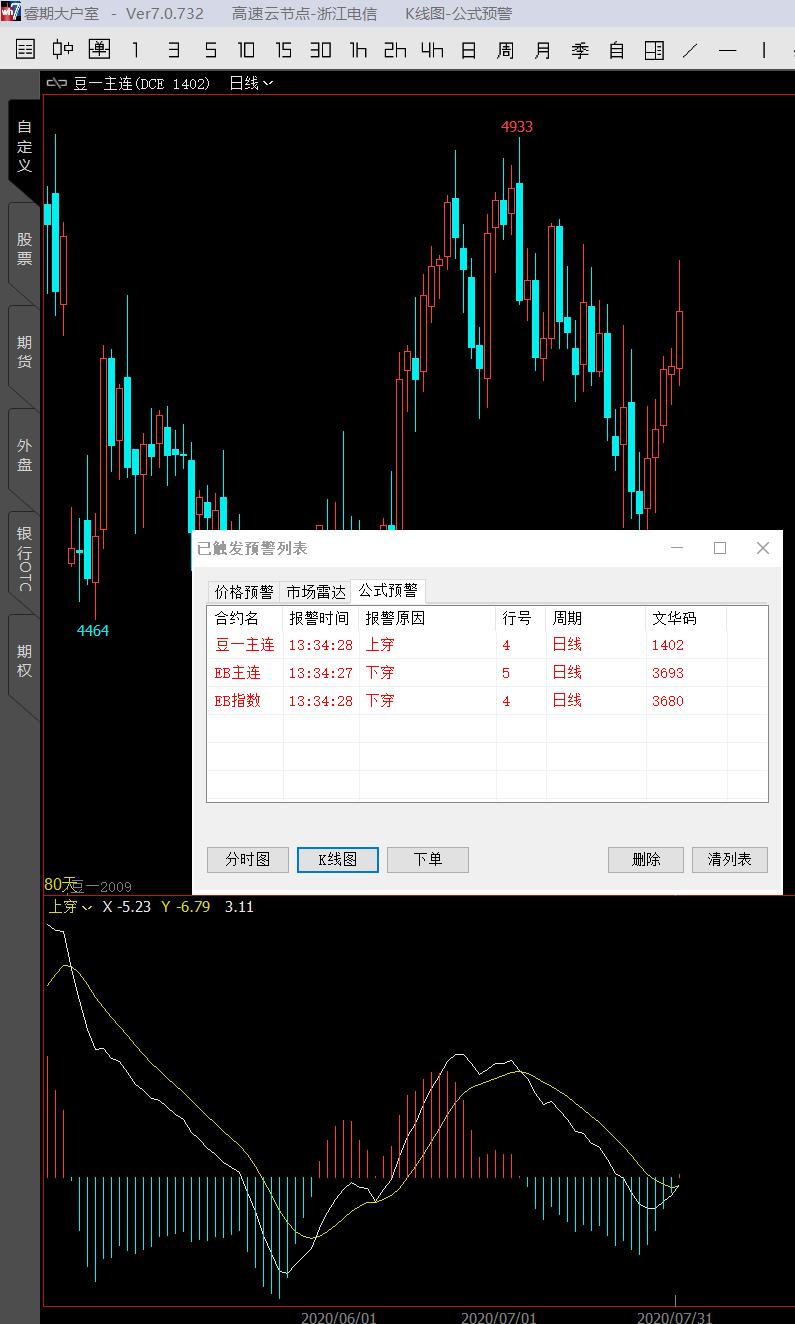Viewport: 795px width, 1324px height.
Task: Open the 期货 side tab
Action: click(24, 352)
